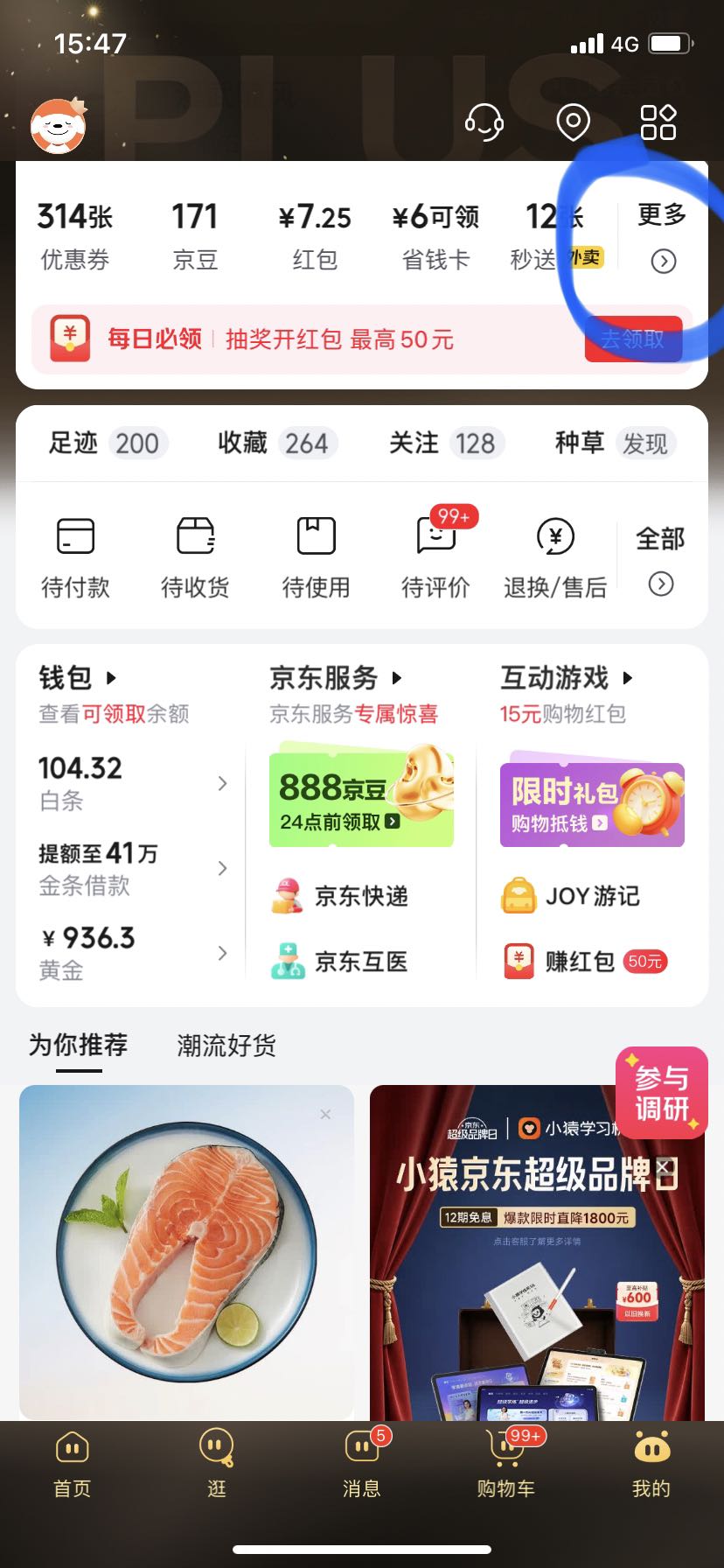Open 更多 arrow in the assets row
Screen dimensions: 724x1568
coord(663,236)
